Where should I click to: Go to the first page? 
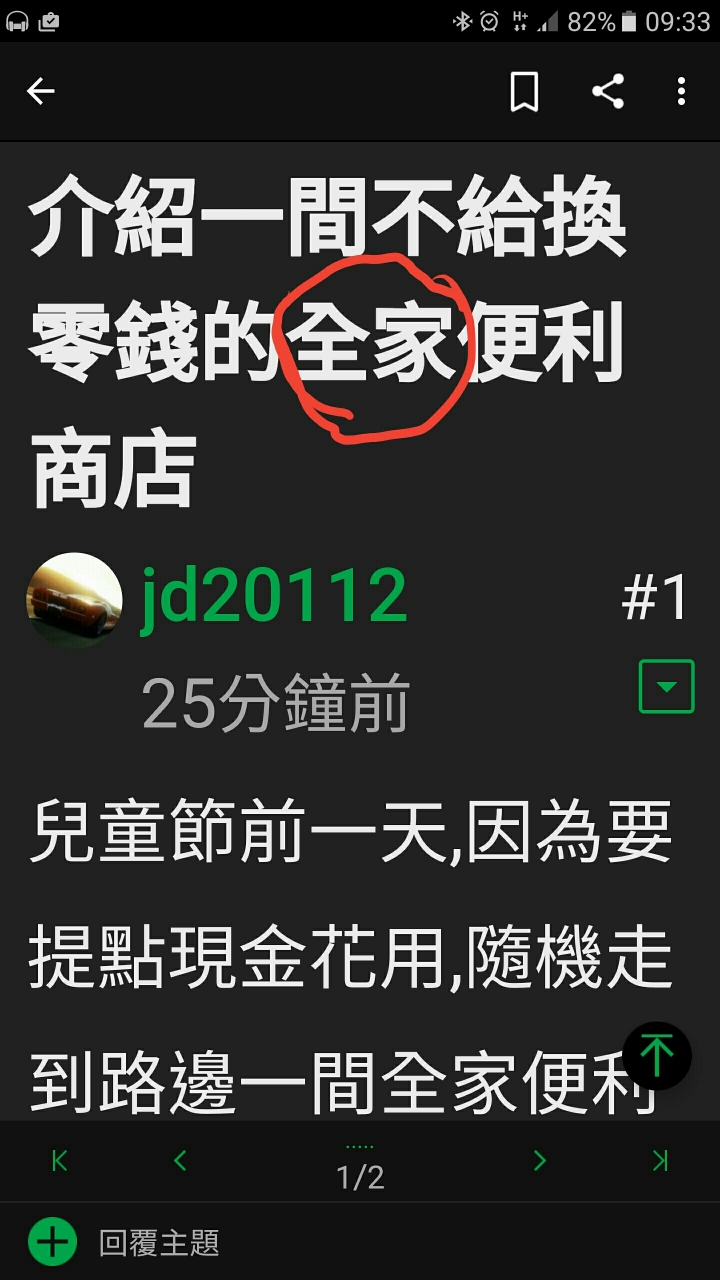click(x=60, y=1160)
